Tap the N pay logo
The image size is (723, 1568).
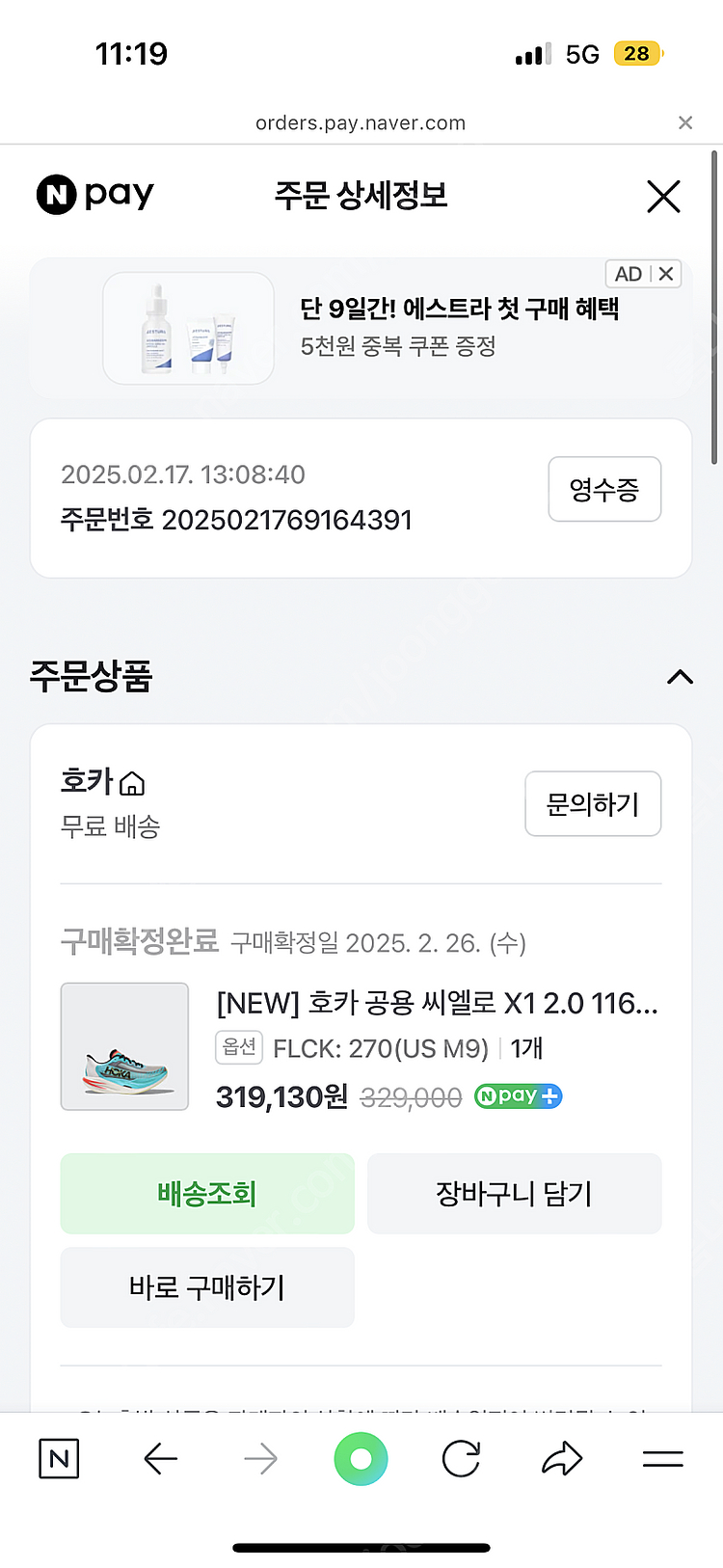94,195
